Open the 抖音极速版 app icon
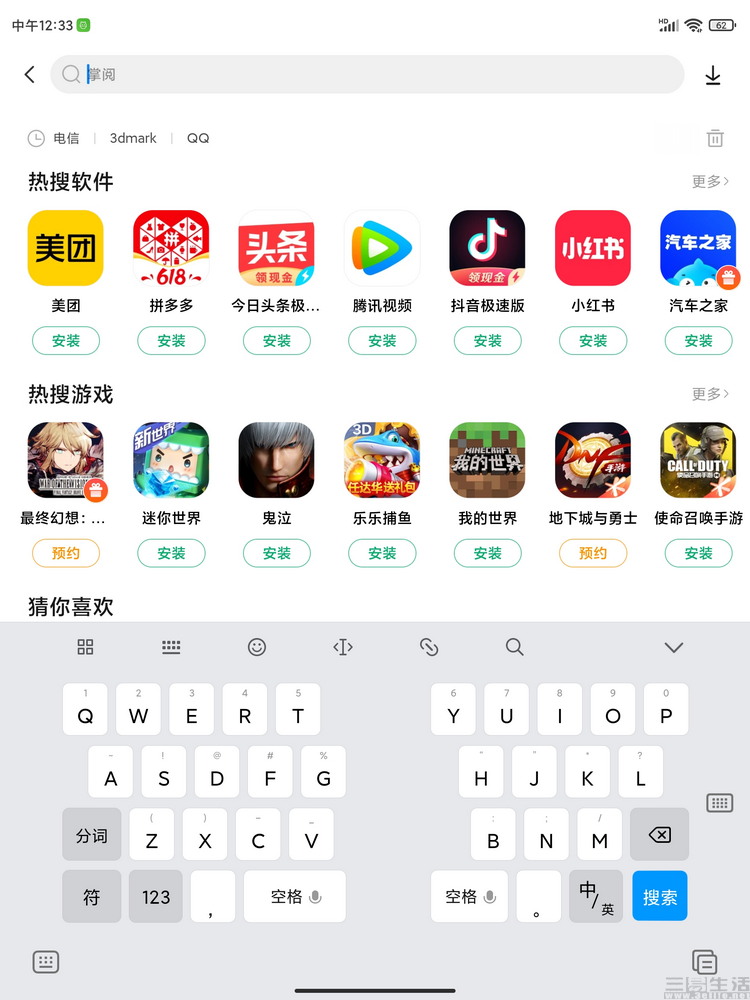750x1000 pixels. [x=487, y=248]
